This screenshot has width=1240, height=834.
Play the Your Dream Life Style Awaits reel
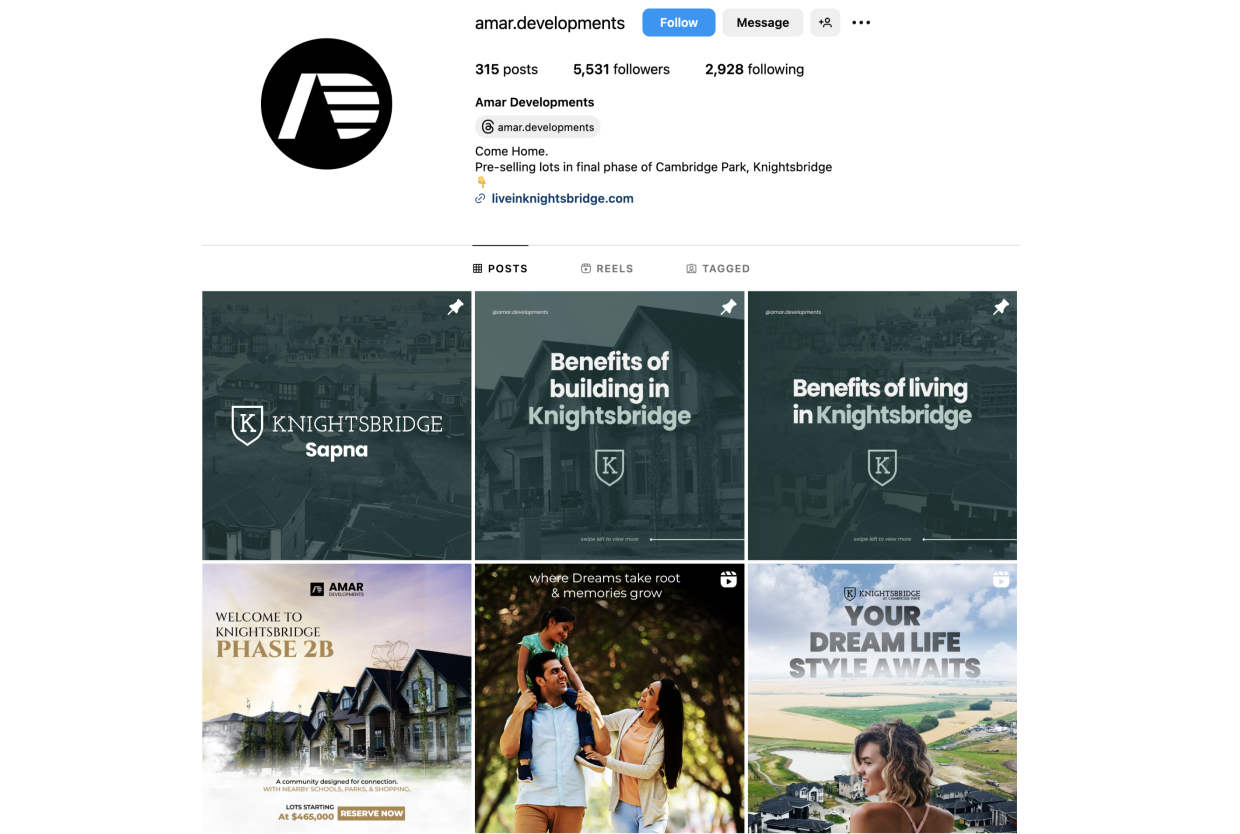tap(882, 698)
